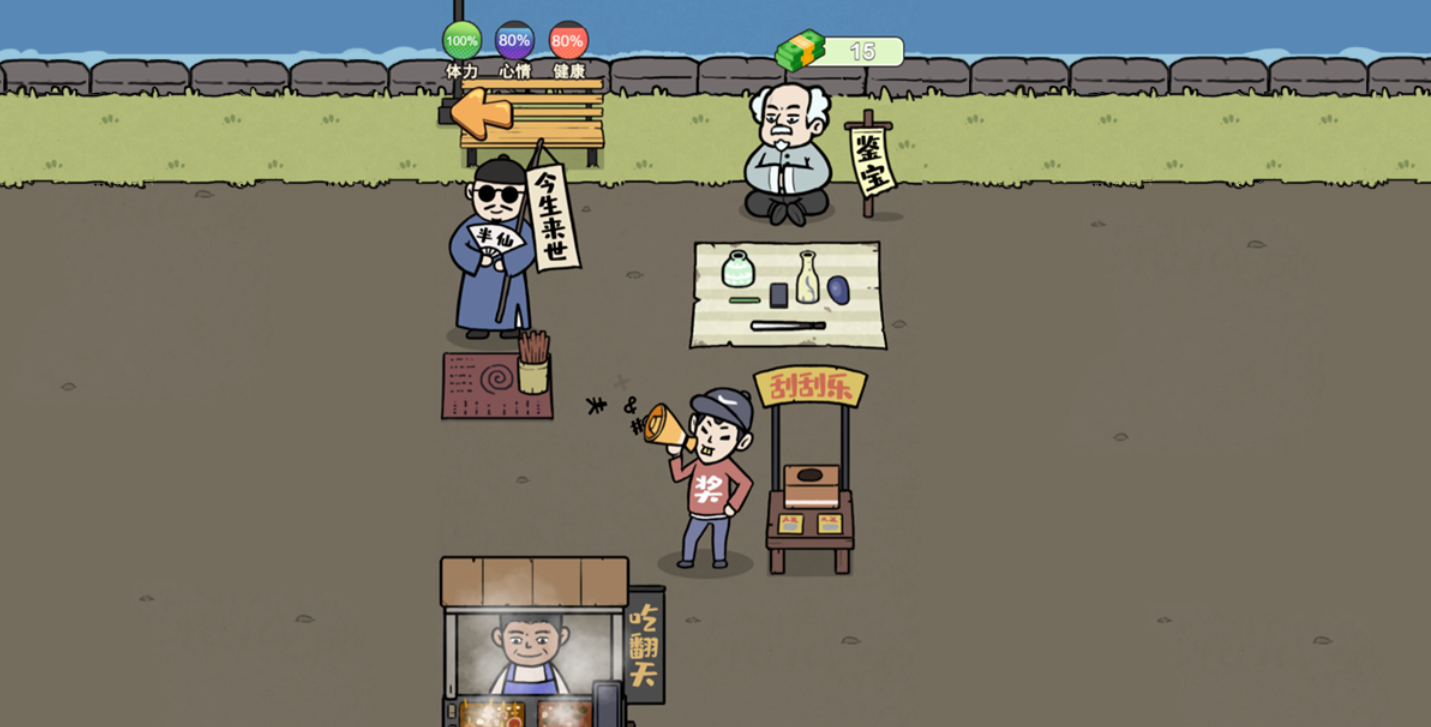
Task: Open the 刮刮乐 scratch card stand
Action: (x=810, y=470)
